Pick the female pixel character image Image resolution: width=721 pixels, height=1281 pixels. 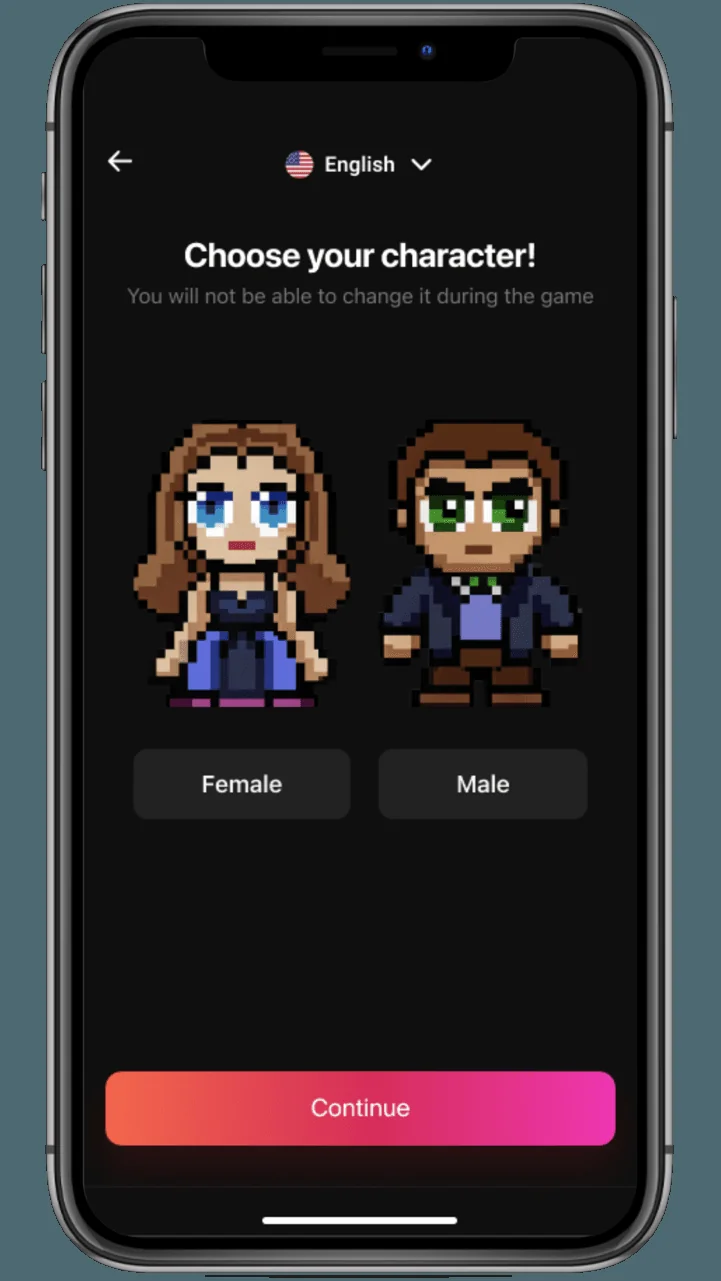pyautogui.click(x=242, y=565)
